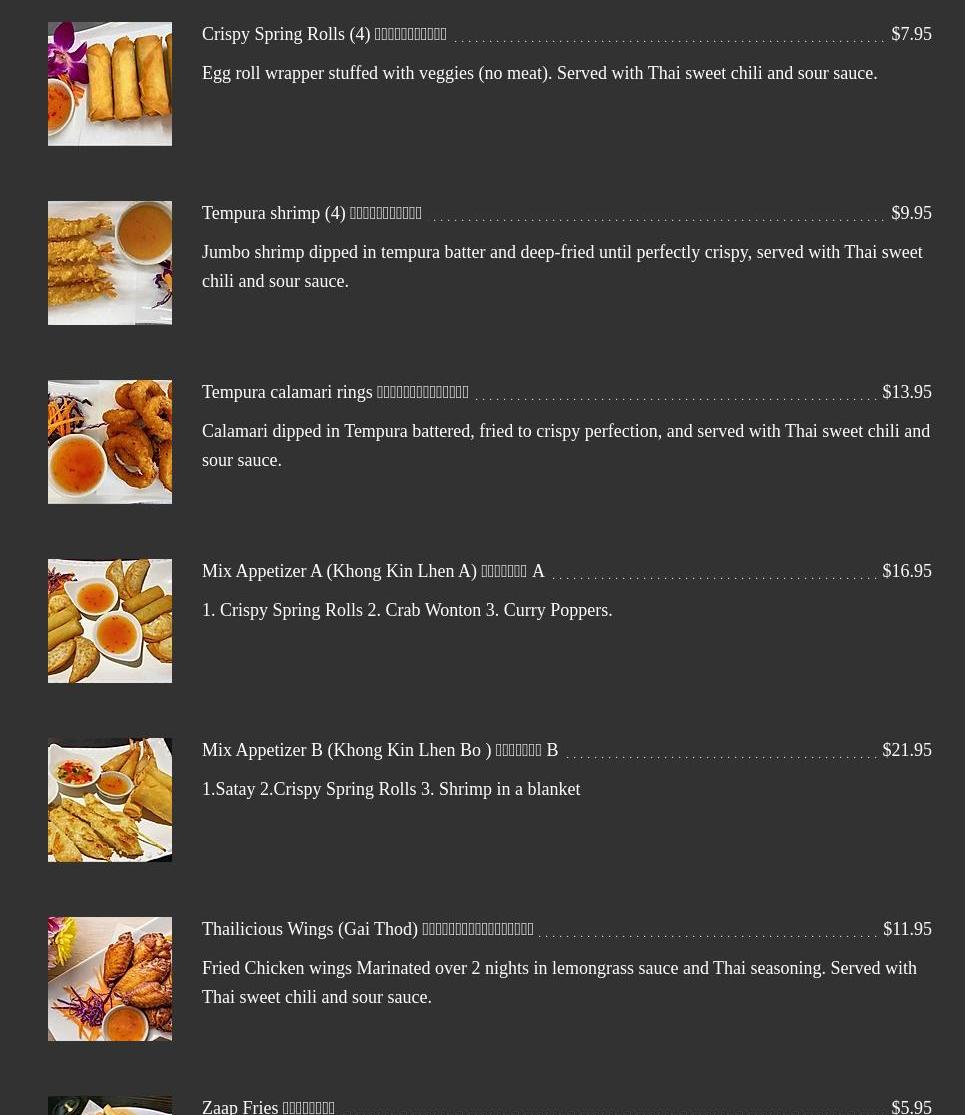The width and height of the screenshot is (965, 1115).
Task: View the Tempura shrimp dish photo
Action: click(110, 263)
